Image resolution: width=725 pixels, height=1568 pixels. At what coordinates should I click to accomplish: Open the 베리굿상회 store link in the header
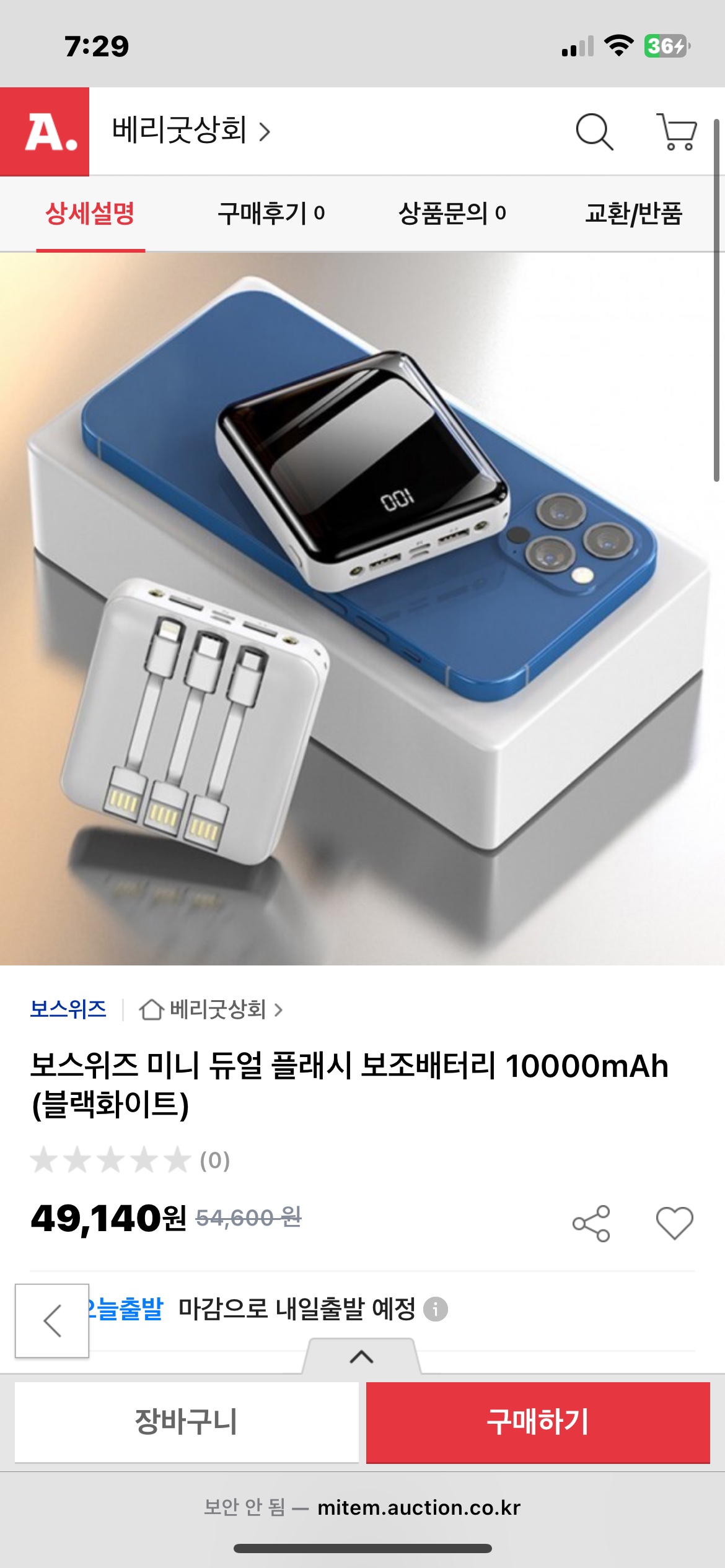[x=190, y=131]
